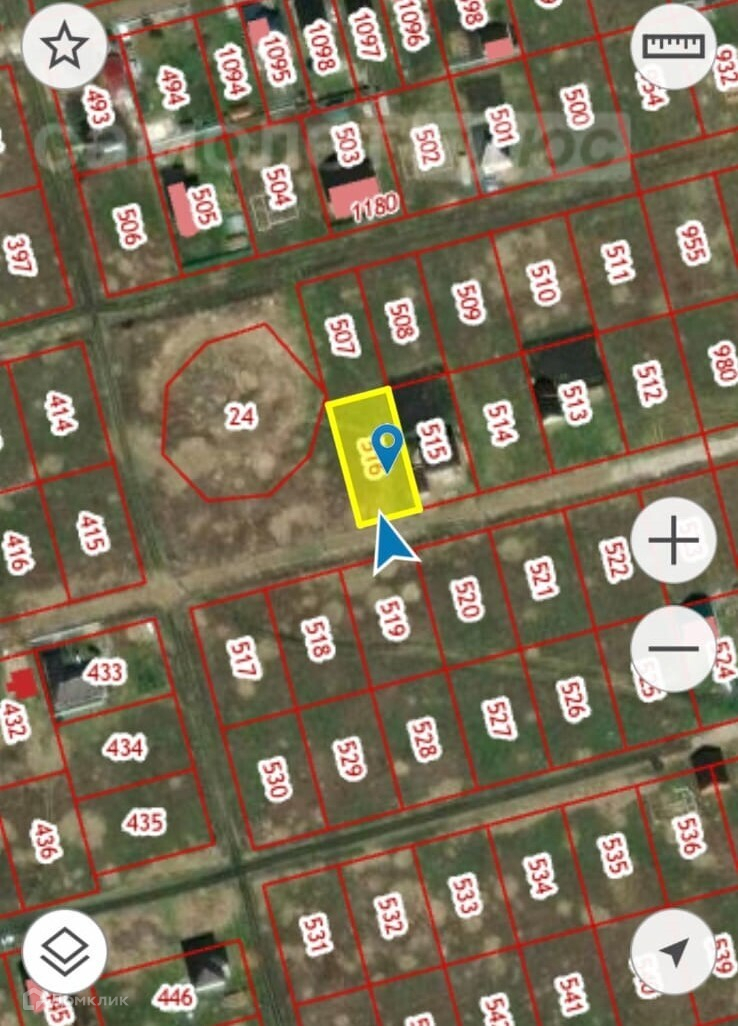This screenshot has height=1026, width=738.
Task: Add this parcel to favorites with the star
Action: pyautogui.click(x=65, y=47)
